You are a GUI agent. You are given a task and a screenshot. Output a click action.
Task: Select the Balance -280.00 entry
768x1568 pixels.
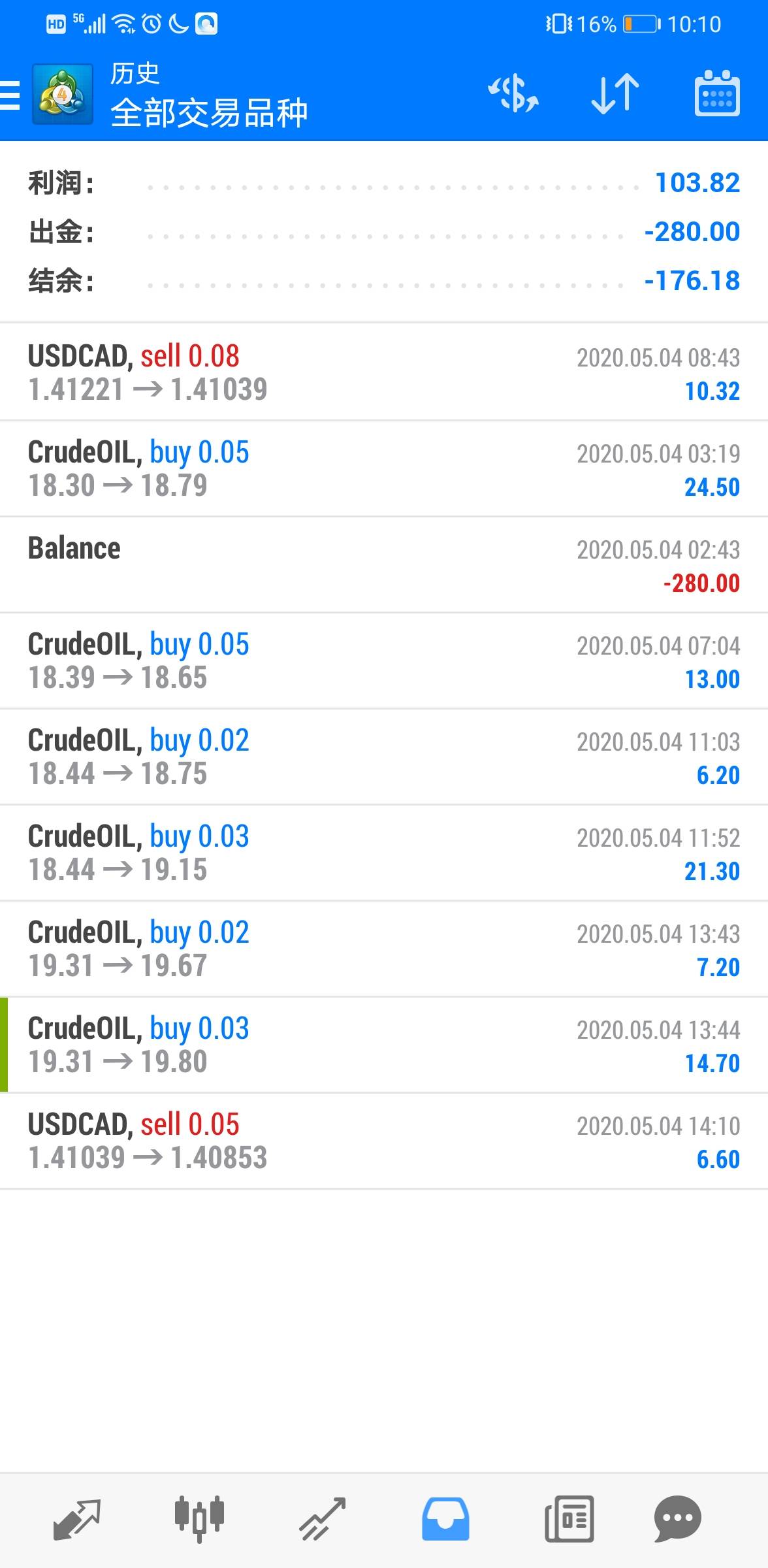click(384, 564)
